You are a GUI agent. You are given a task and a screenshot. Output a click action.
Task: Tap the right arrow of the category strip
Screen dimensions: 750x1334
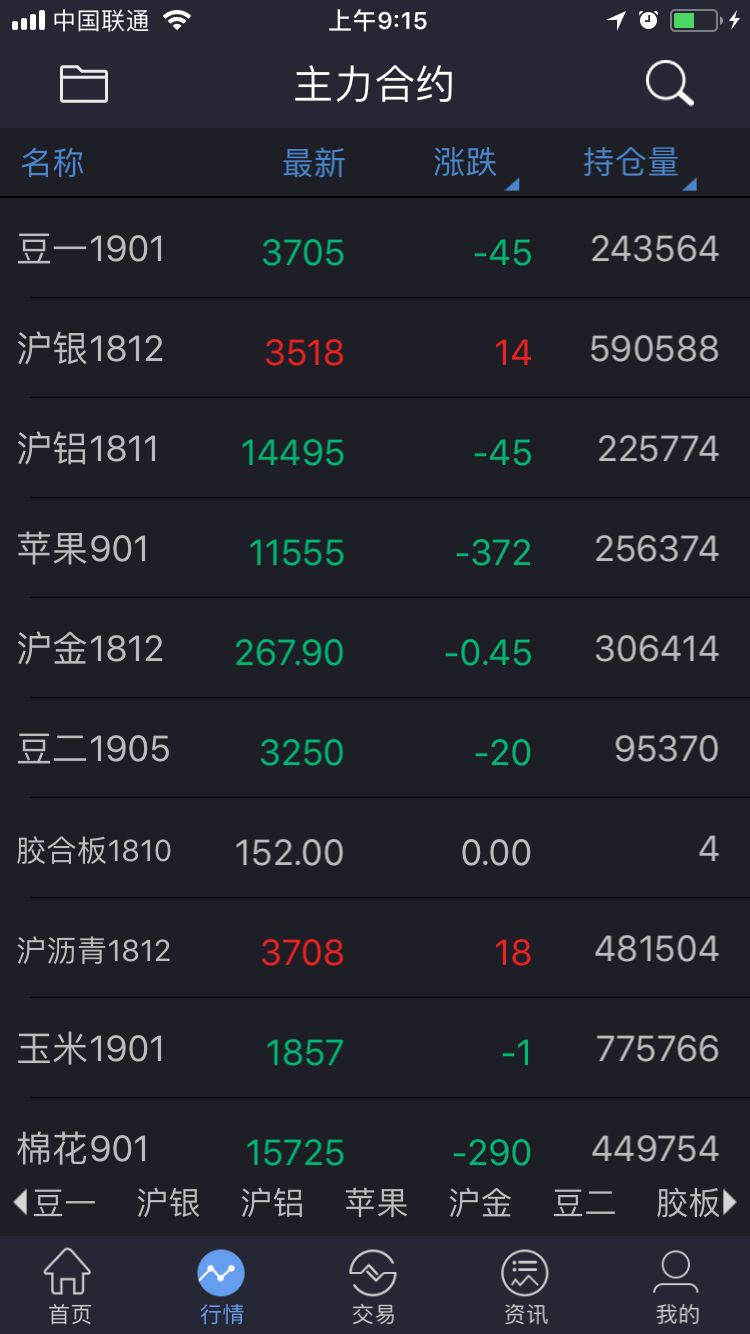tap(730, 1202)
